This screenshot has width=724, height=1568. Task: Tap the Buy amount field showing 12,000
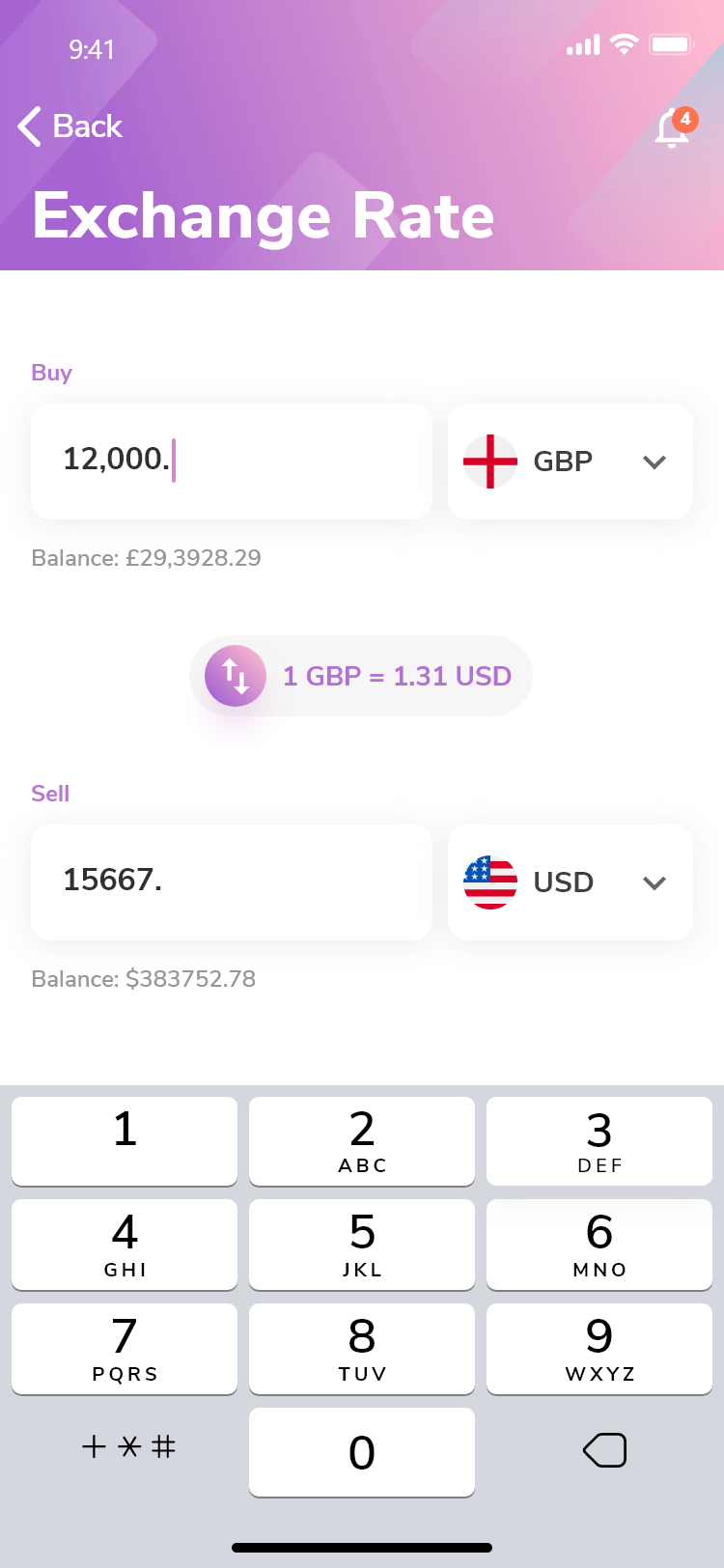coord(232,462)
